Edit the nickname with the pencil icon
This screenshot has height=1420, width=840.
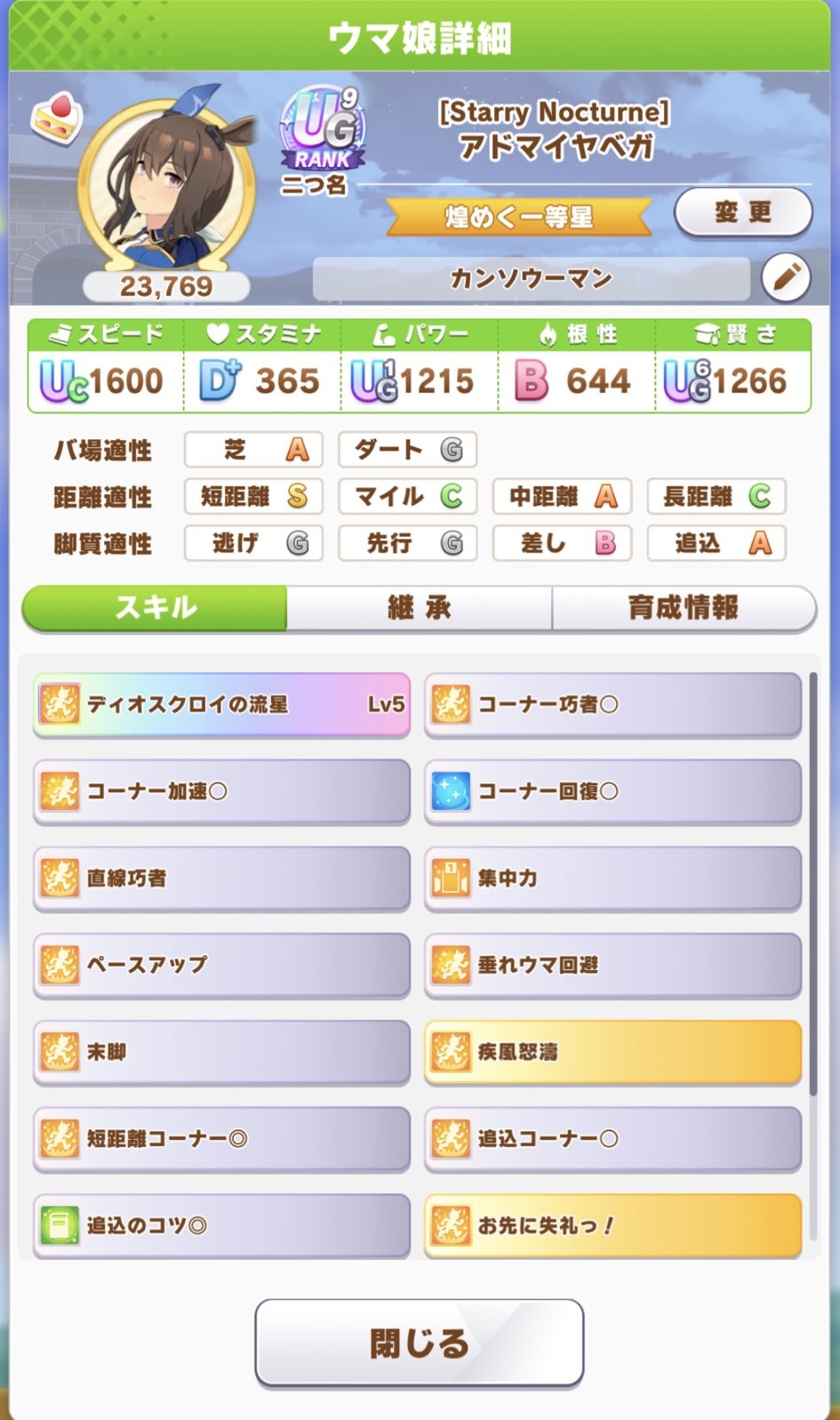coord(786,278)
